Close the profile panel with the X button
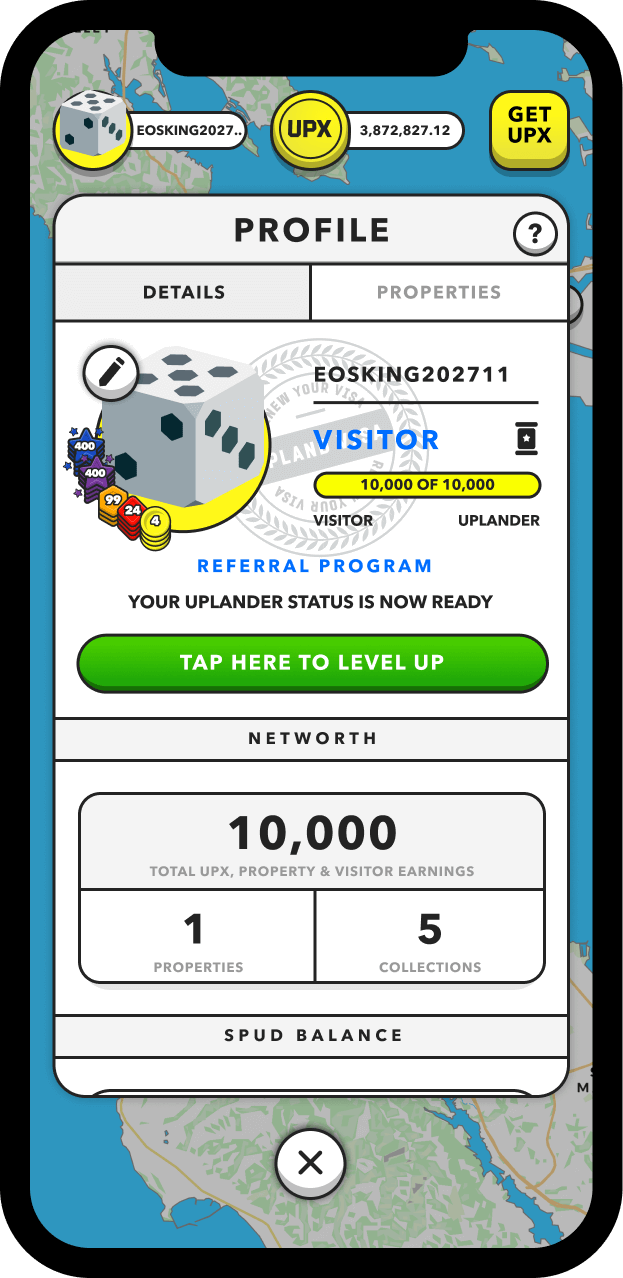This screenshot has height=1278, width=623. (310, 1163)
